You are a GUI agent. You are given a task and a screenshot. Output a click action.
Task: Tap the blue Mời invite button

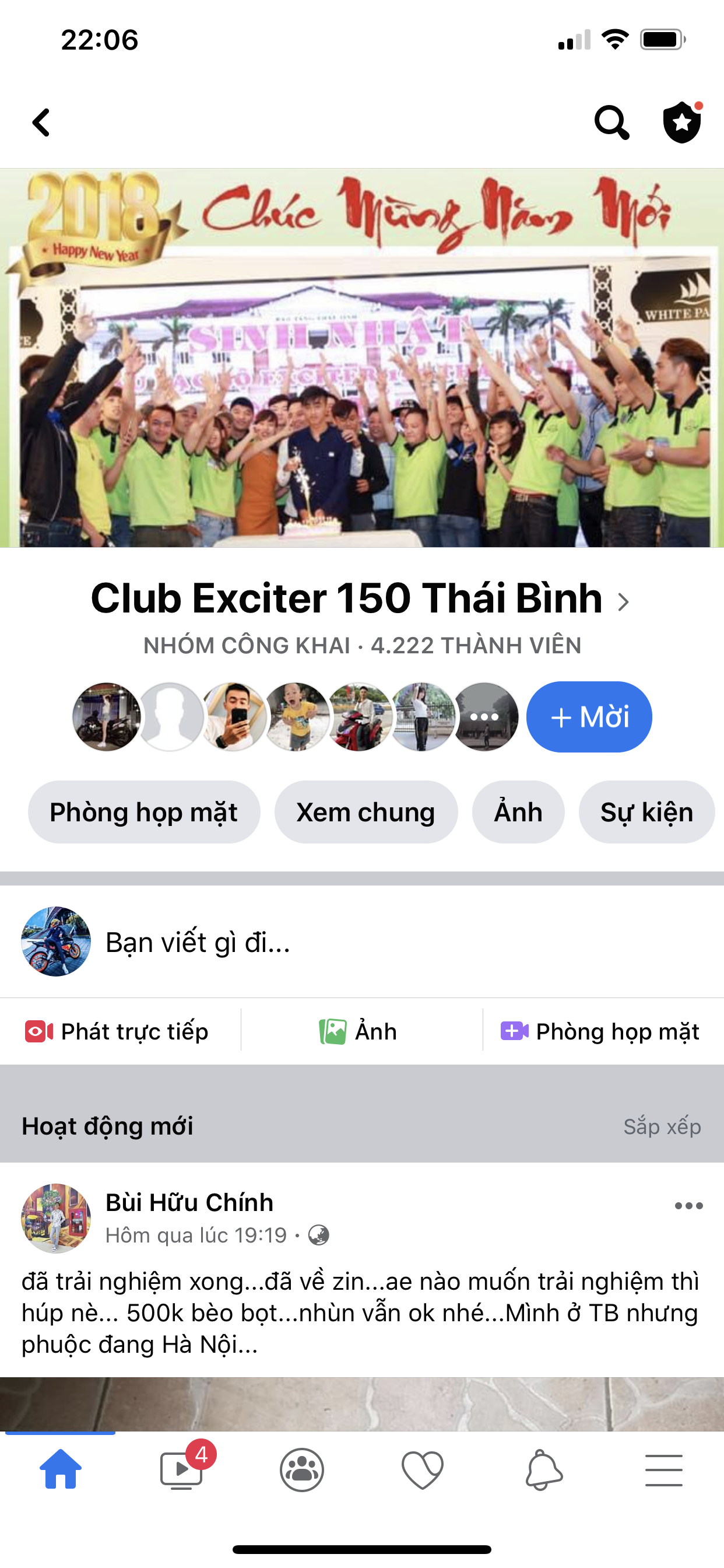[589, 716]
